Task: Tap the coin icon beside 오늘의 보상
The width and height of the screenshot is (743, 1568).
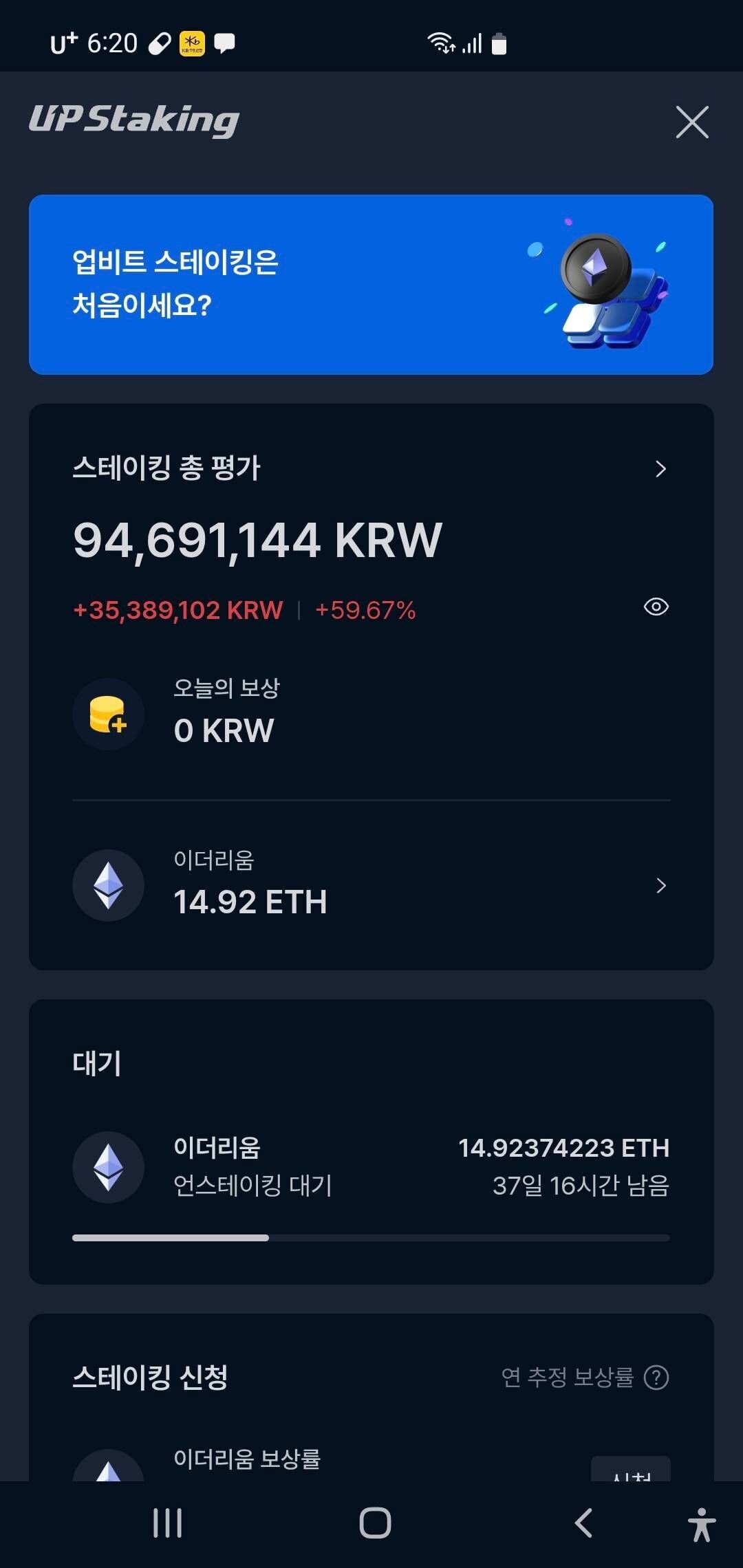Action: tap(108, 715)
